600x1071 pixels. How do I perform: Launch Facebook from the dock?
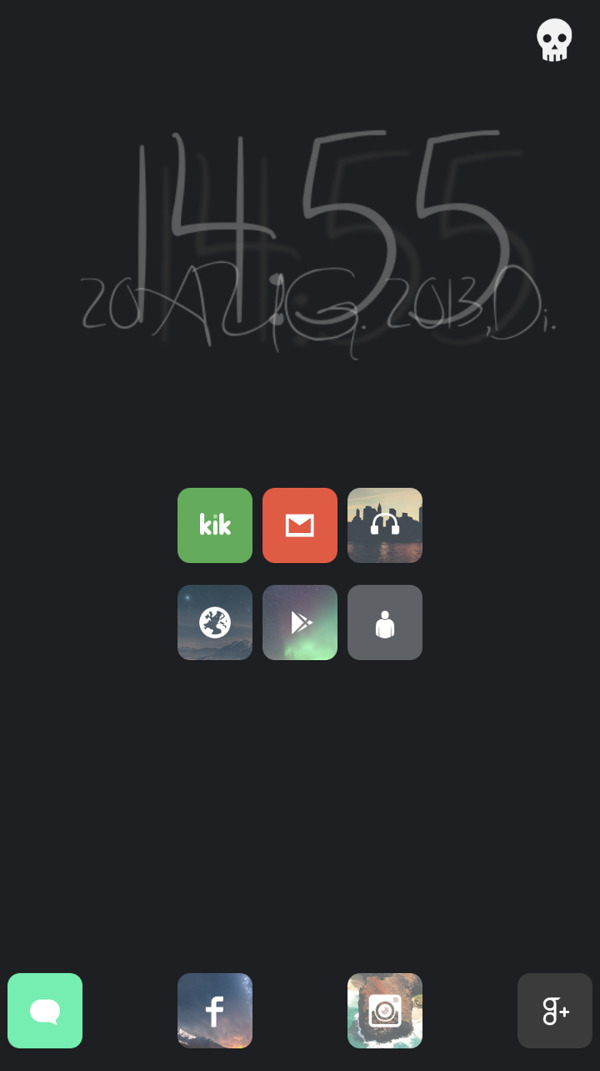tap(215, 1010)
